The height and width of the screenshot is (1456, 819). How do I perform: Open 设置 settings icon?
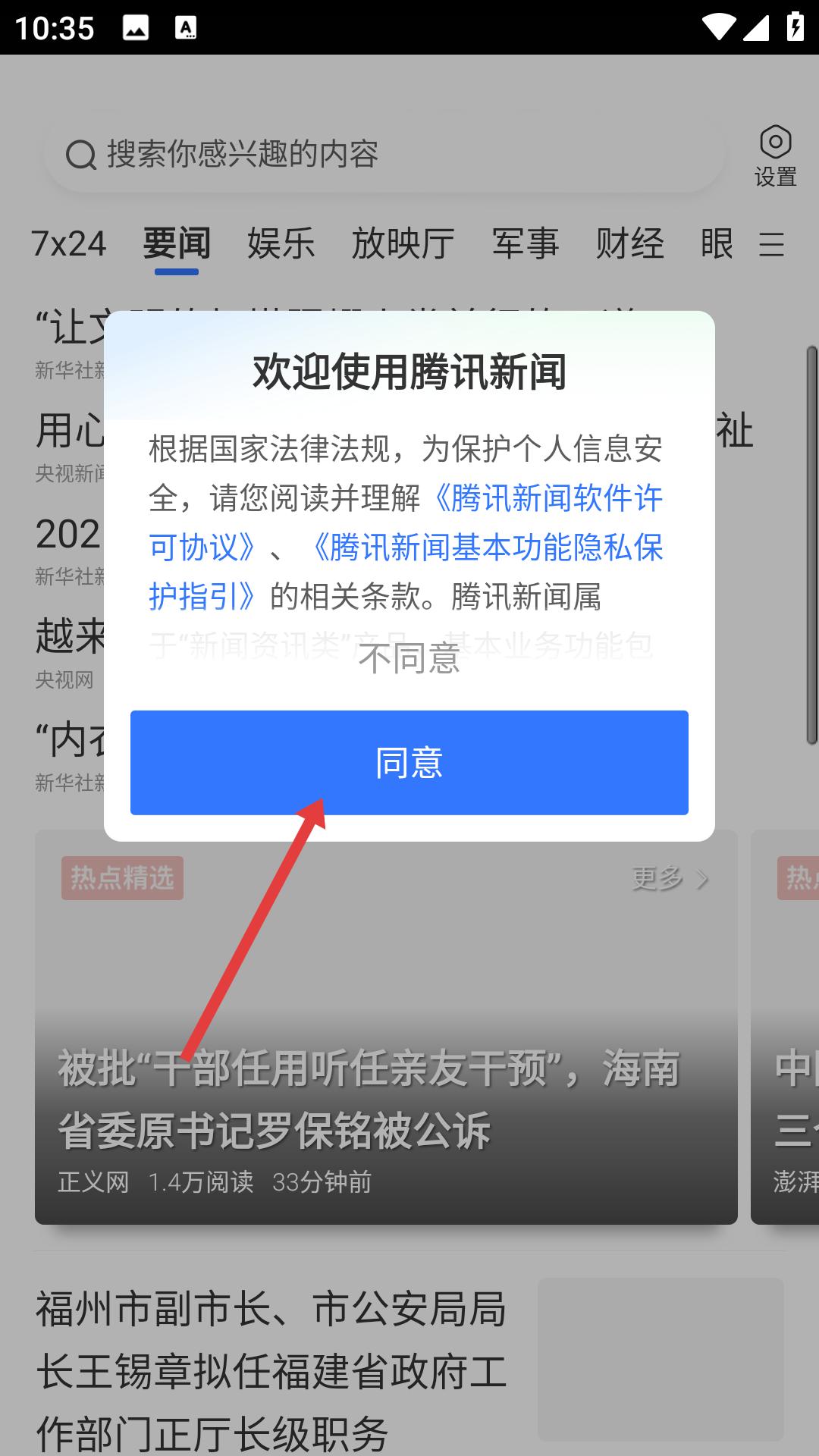(x=775, y=156)
